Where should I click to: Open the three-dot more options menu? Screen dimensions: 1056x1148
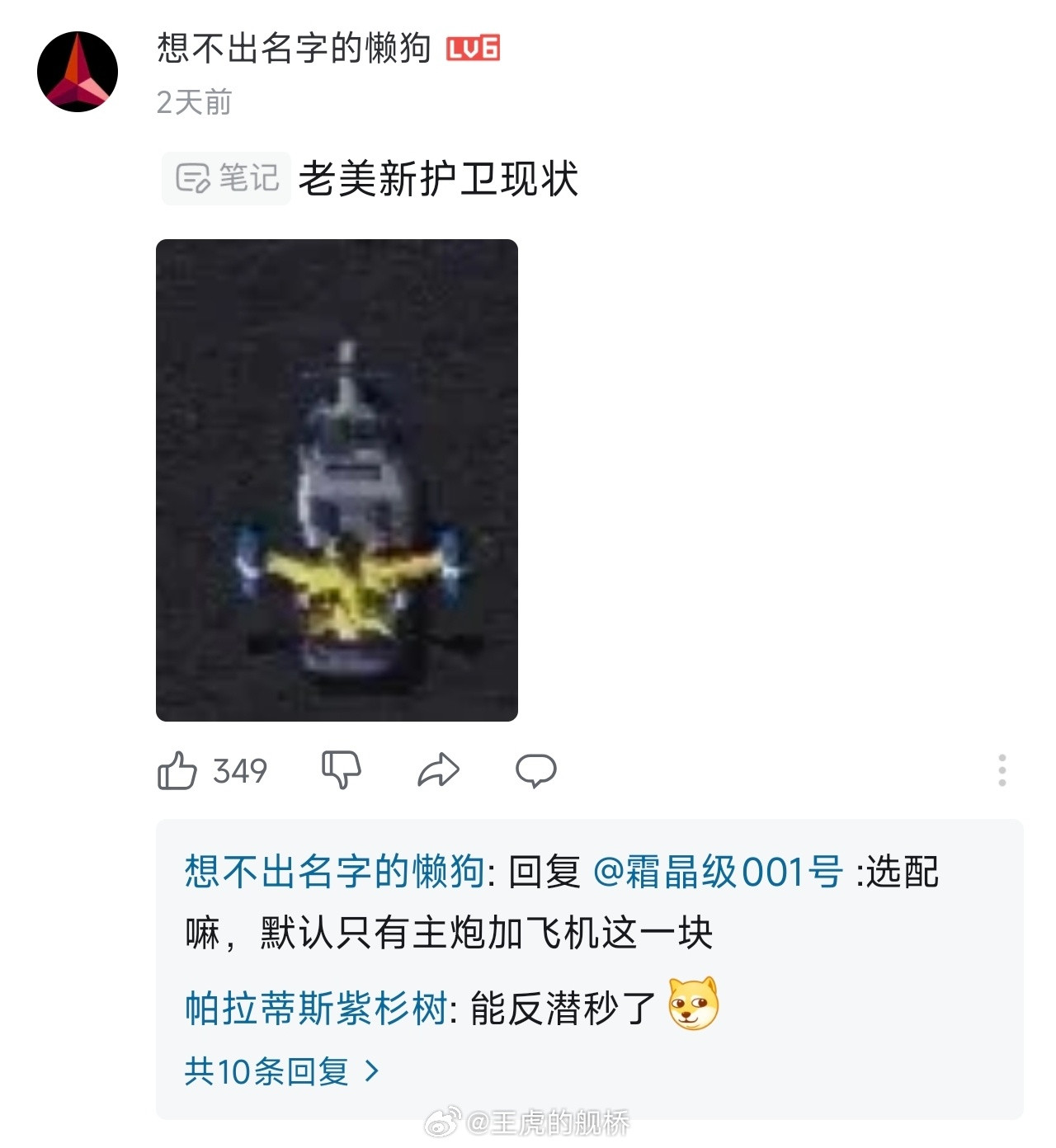click(x=1002, y=769)
